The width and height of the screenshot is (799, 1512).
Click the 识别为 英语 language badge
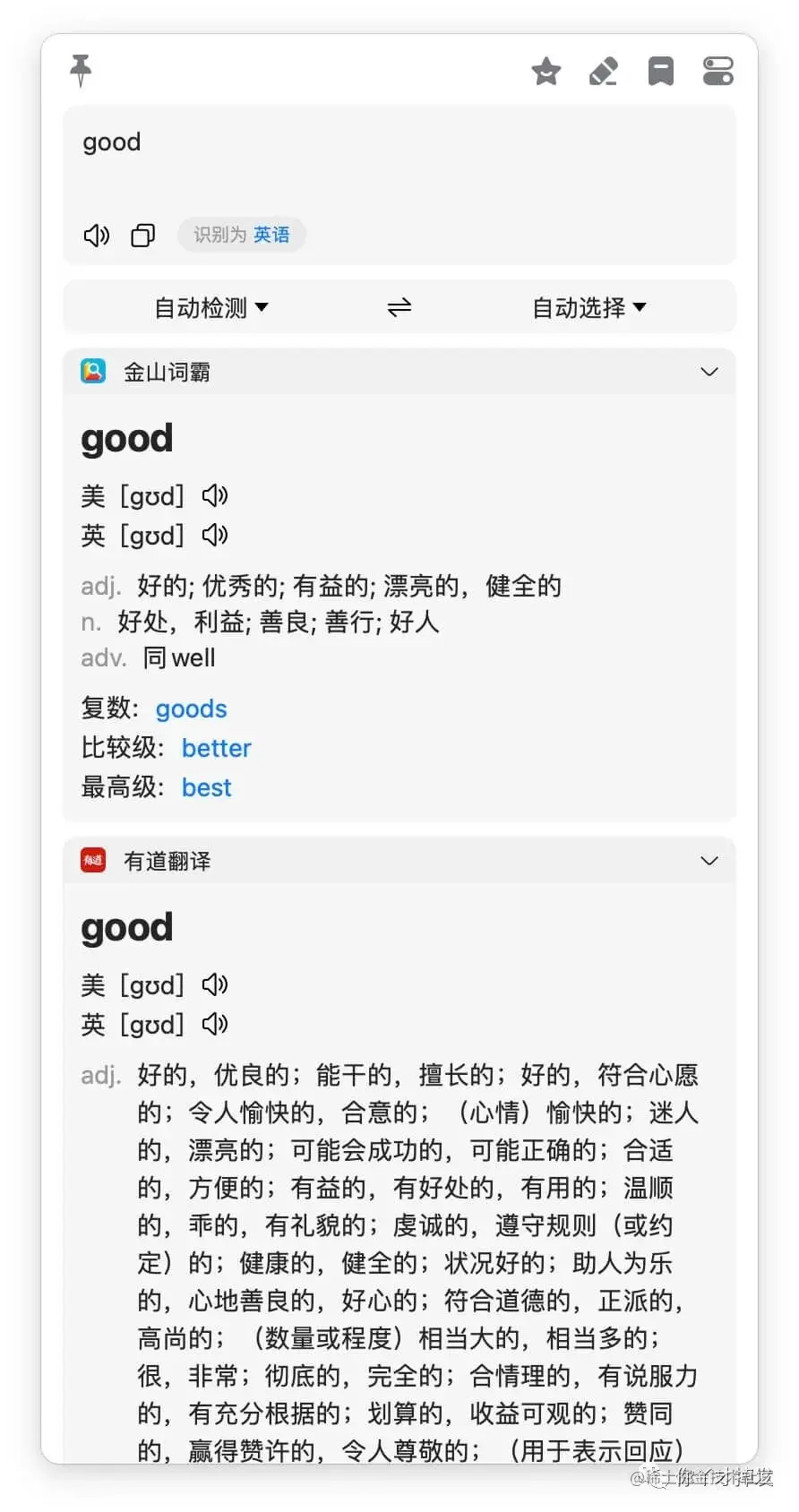[x=241, y=234]
